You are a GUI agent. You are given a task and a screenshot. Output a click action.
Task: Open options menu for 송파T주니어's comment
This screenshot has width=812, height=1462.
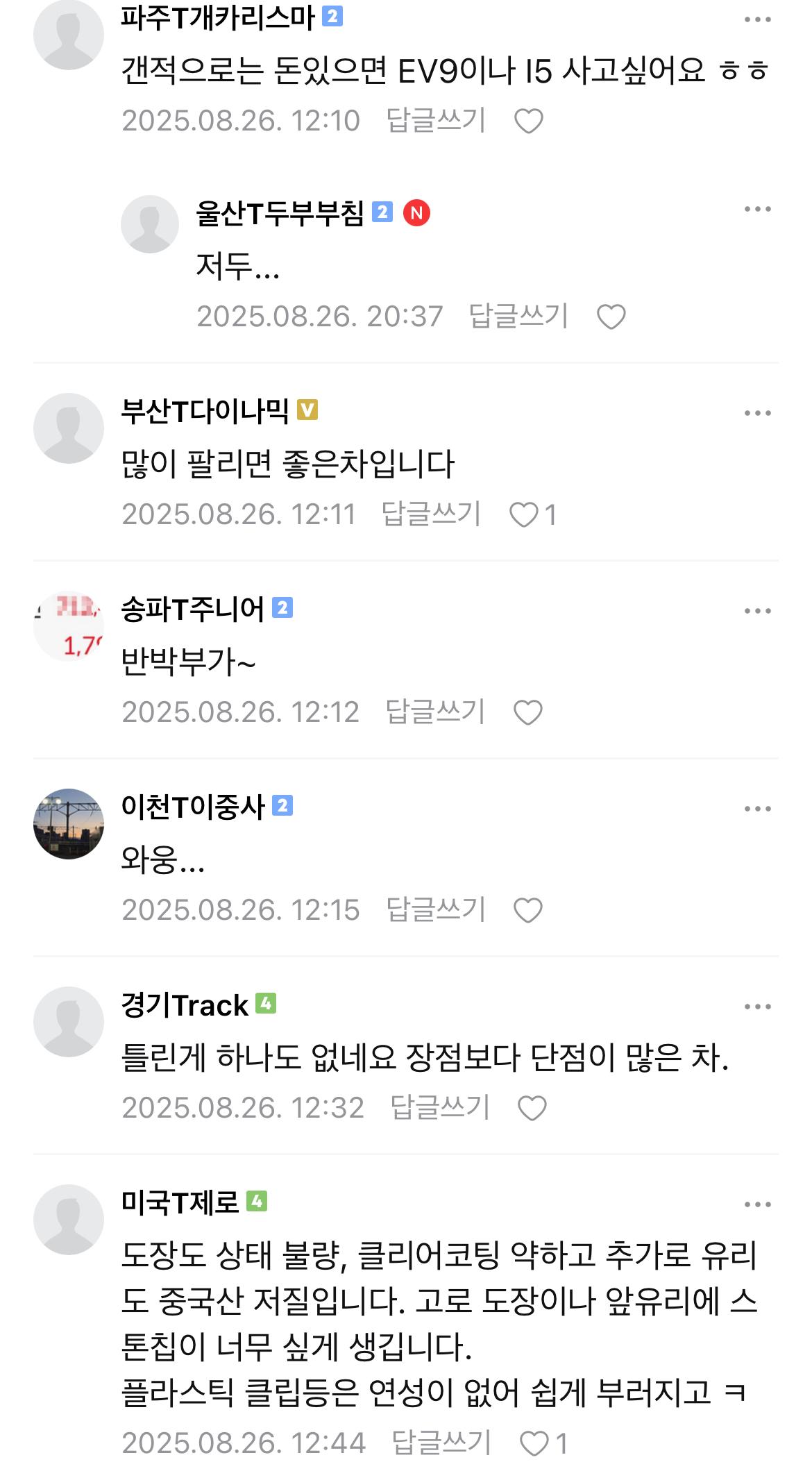click(757, 611)
